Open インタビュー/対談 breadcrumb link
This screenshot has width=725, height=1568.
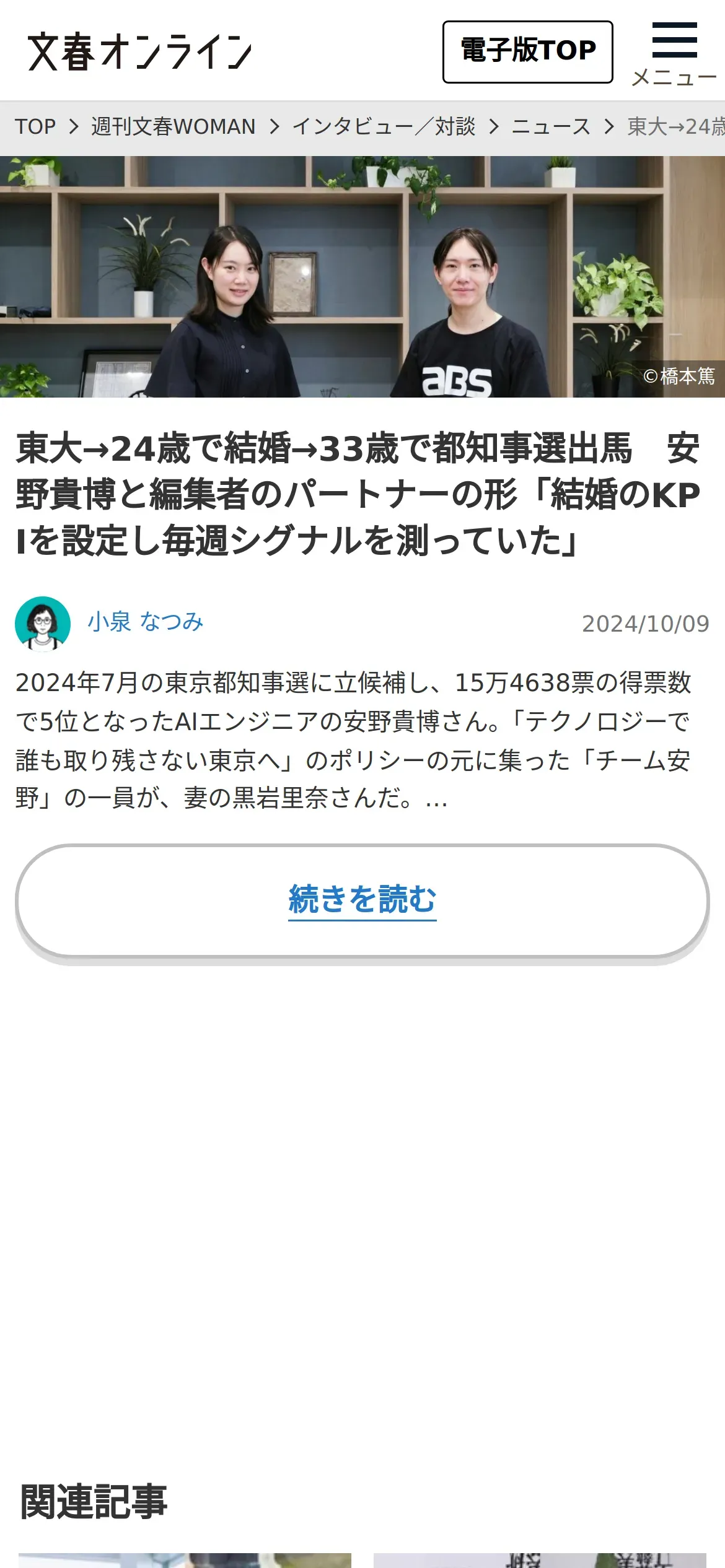click(x=384, y=126)
